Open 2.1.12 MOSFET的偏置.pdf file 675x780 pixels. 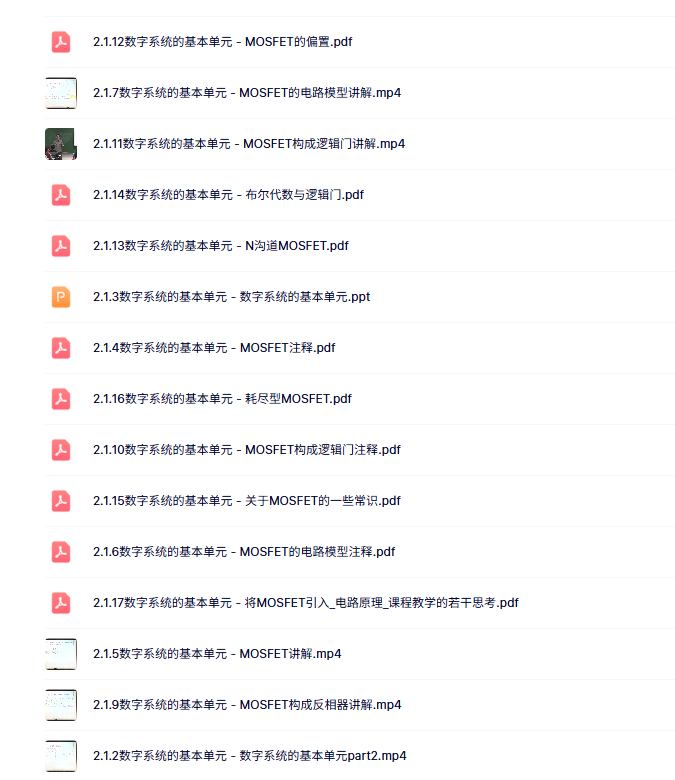pyautogui.click(x=221, y=42)
